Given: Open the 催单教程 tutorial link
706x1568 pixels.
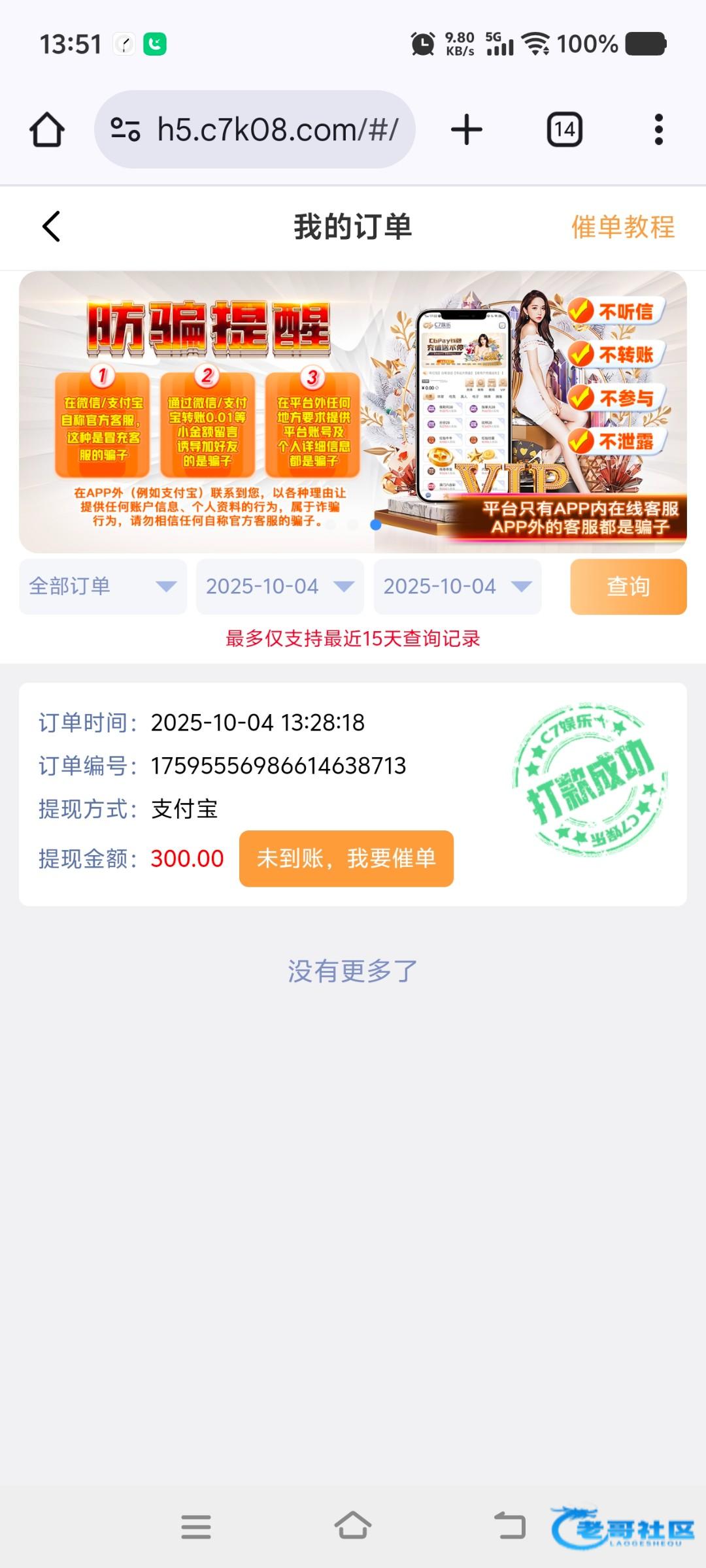Looking at the screenshot, I should (x=622, y=227).
